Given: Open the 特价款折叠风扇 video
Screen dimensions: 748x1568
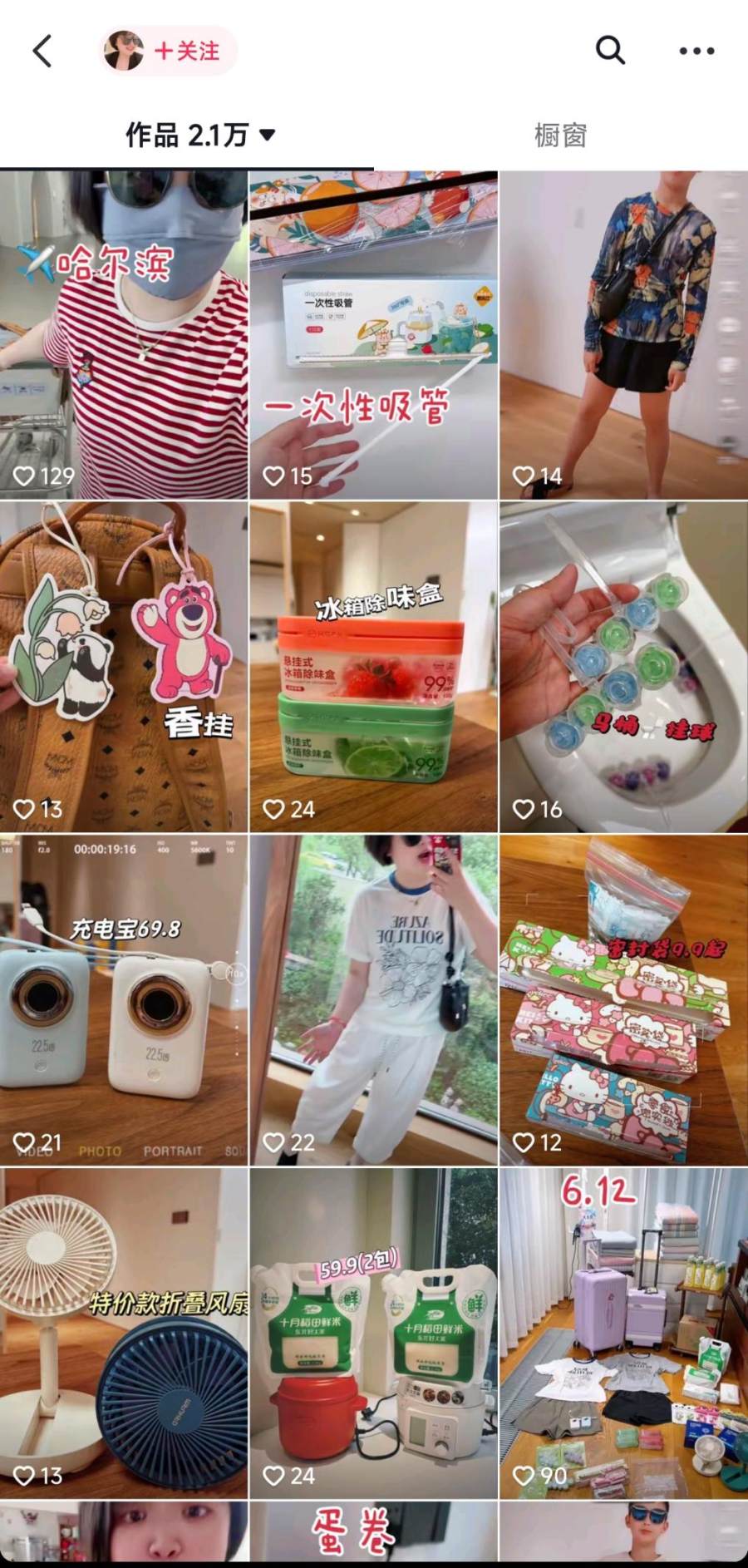Looking at the screenshot, I should pos(124,1334).
